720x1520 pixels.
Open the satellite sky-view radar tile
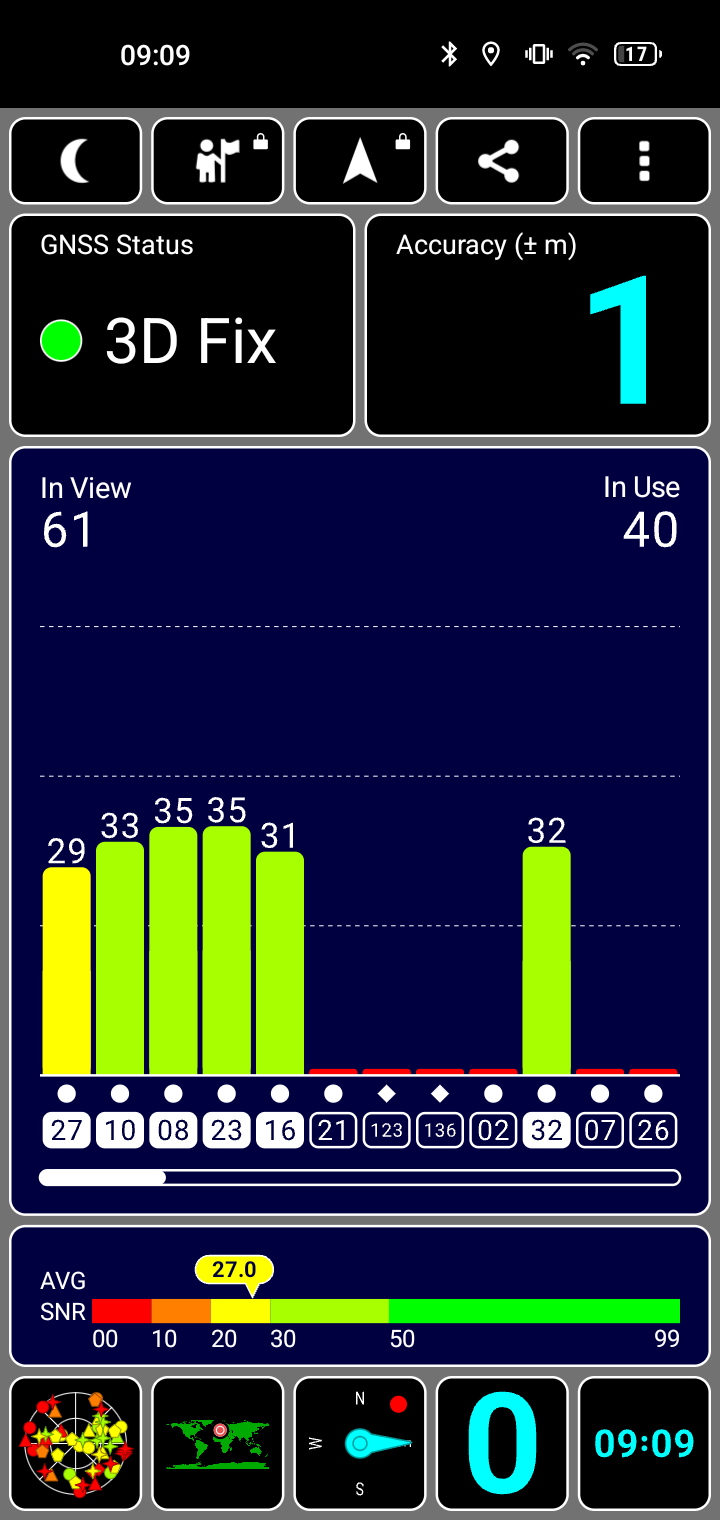pyautogui.click(x=76, y=1443)
